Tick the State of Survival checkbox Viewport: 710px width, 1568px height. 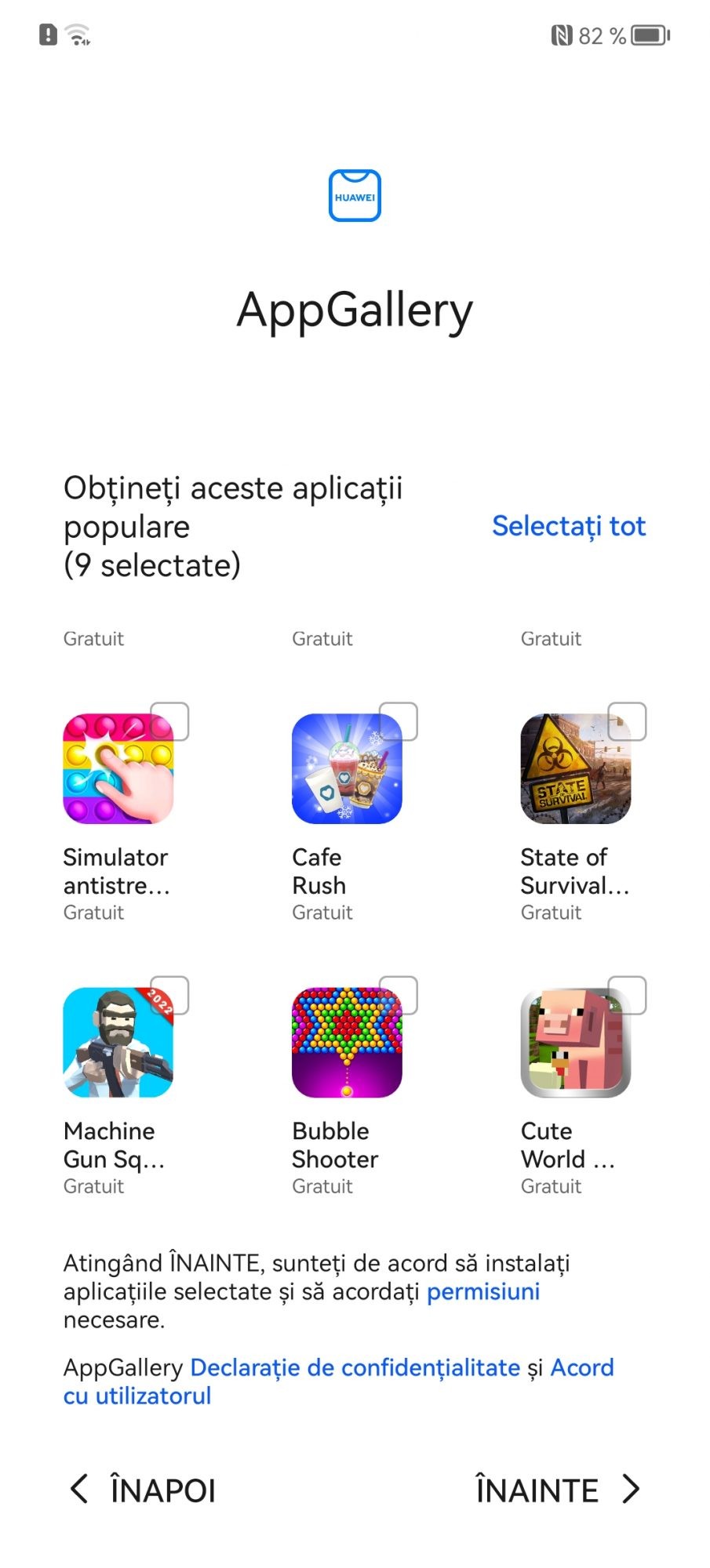click(627, 721)
